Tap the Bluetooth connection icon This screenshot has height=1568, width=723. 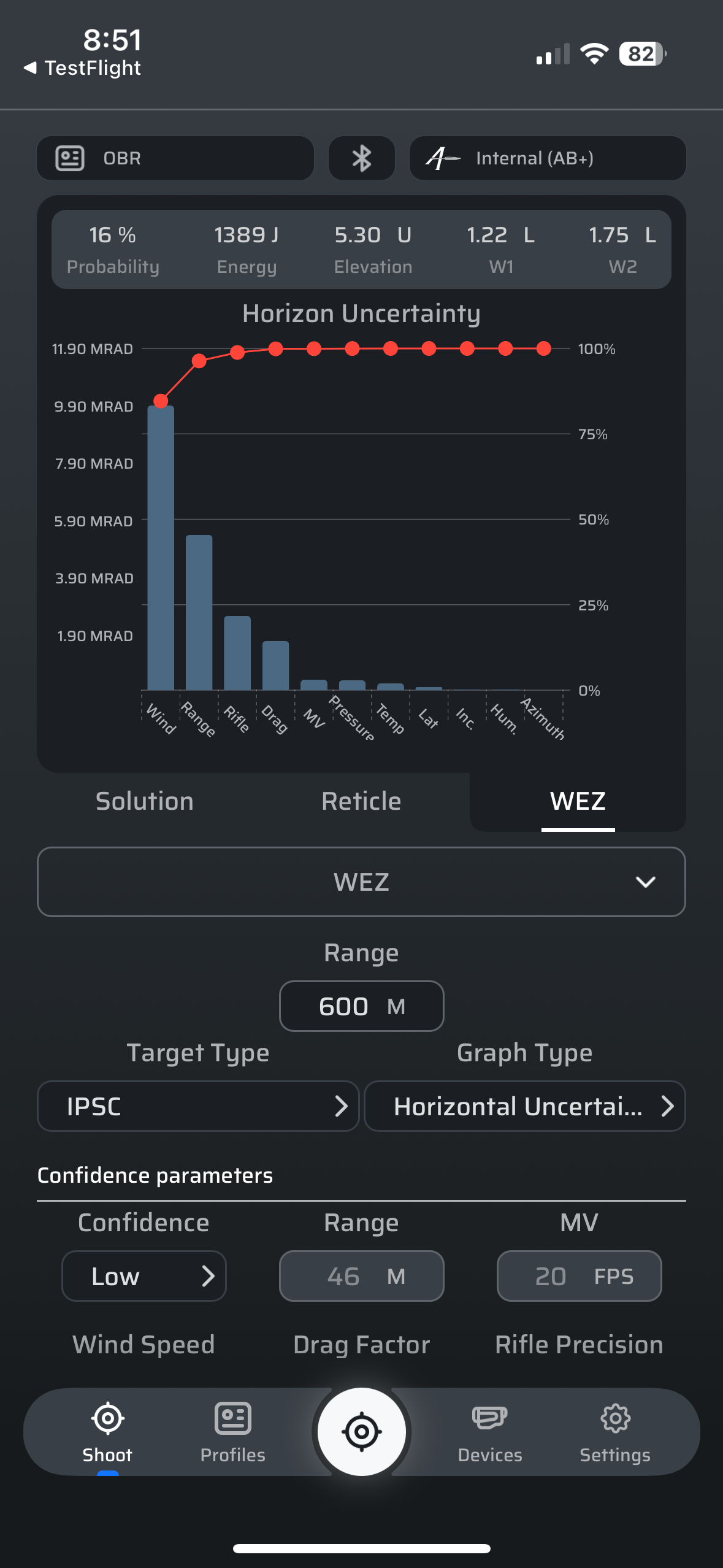point(361,158)
